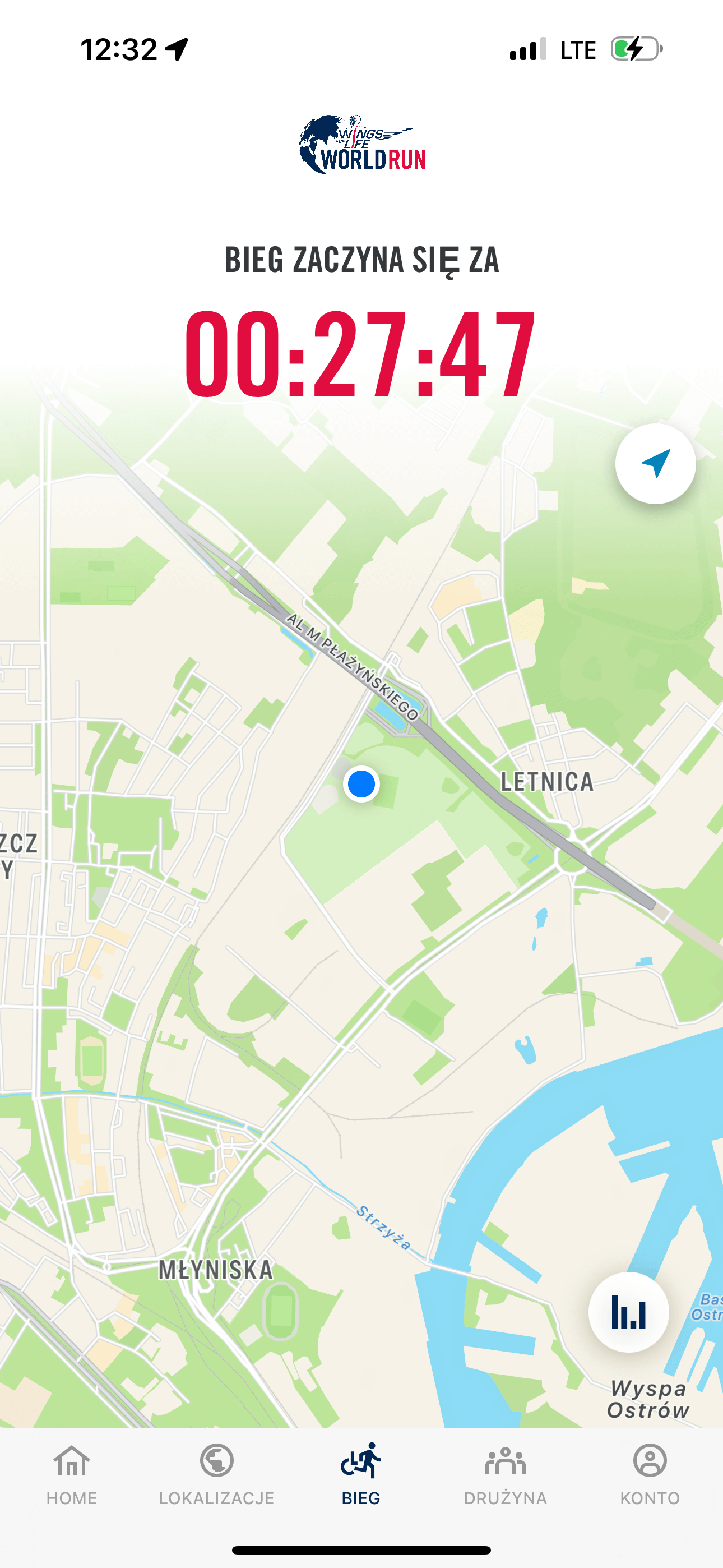Open the statistics chart button
Screen dimensions: 723x1568
point(628,1312)
